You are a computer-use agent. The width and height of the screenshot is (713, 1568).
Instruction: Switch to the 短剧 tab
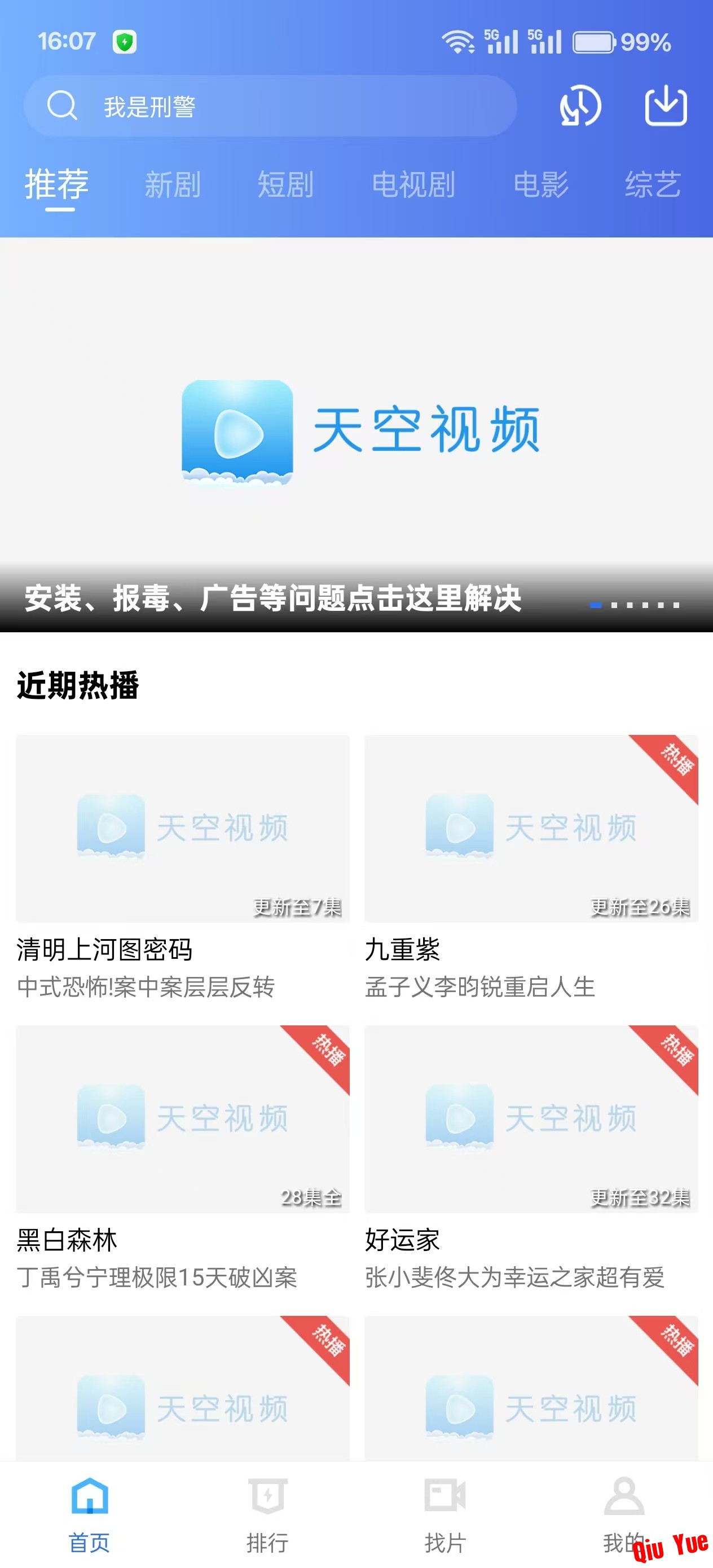point(285,184)
